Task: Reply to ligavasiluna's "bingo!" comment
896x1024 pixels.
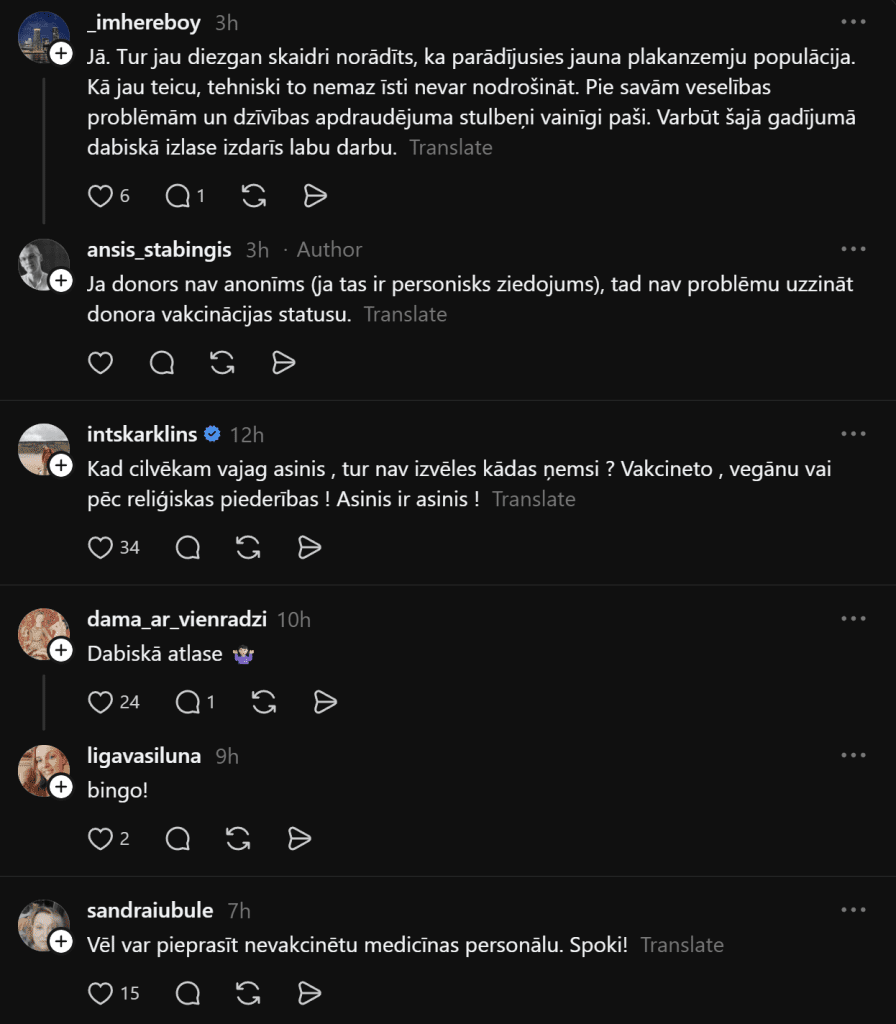Action: click(179, 838)
